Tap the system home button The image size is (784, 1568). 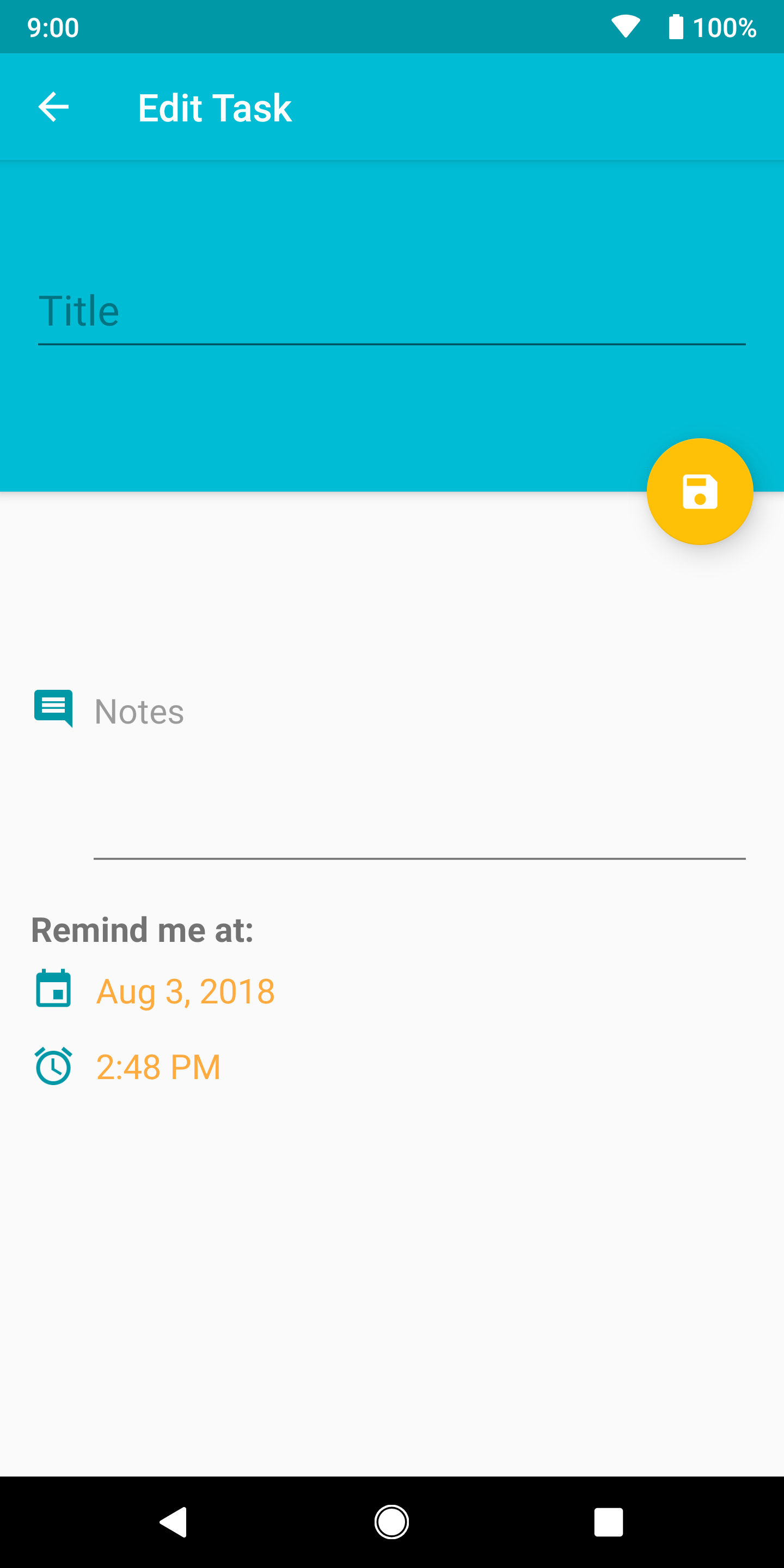tap(391, 1522)
